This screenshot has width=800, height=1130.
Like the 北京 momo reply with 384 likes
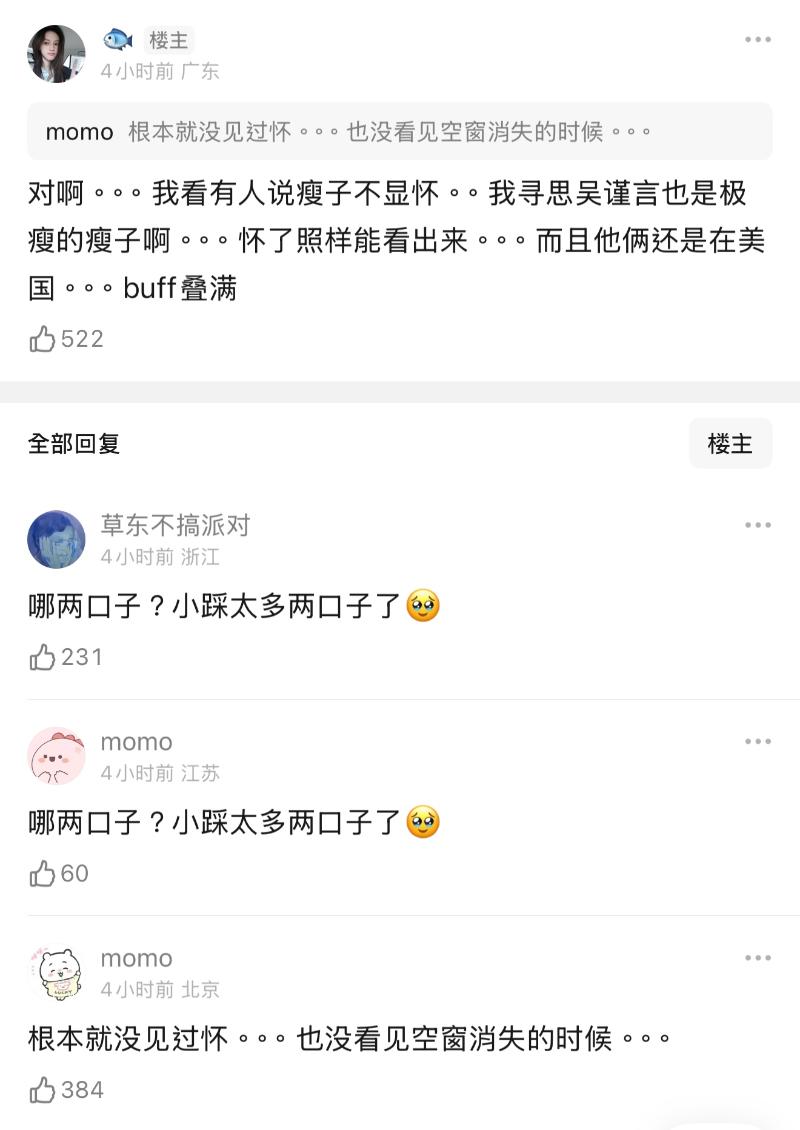point(43,1090)
